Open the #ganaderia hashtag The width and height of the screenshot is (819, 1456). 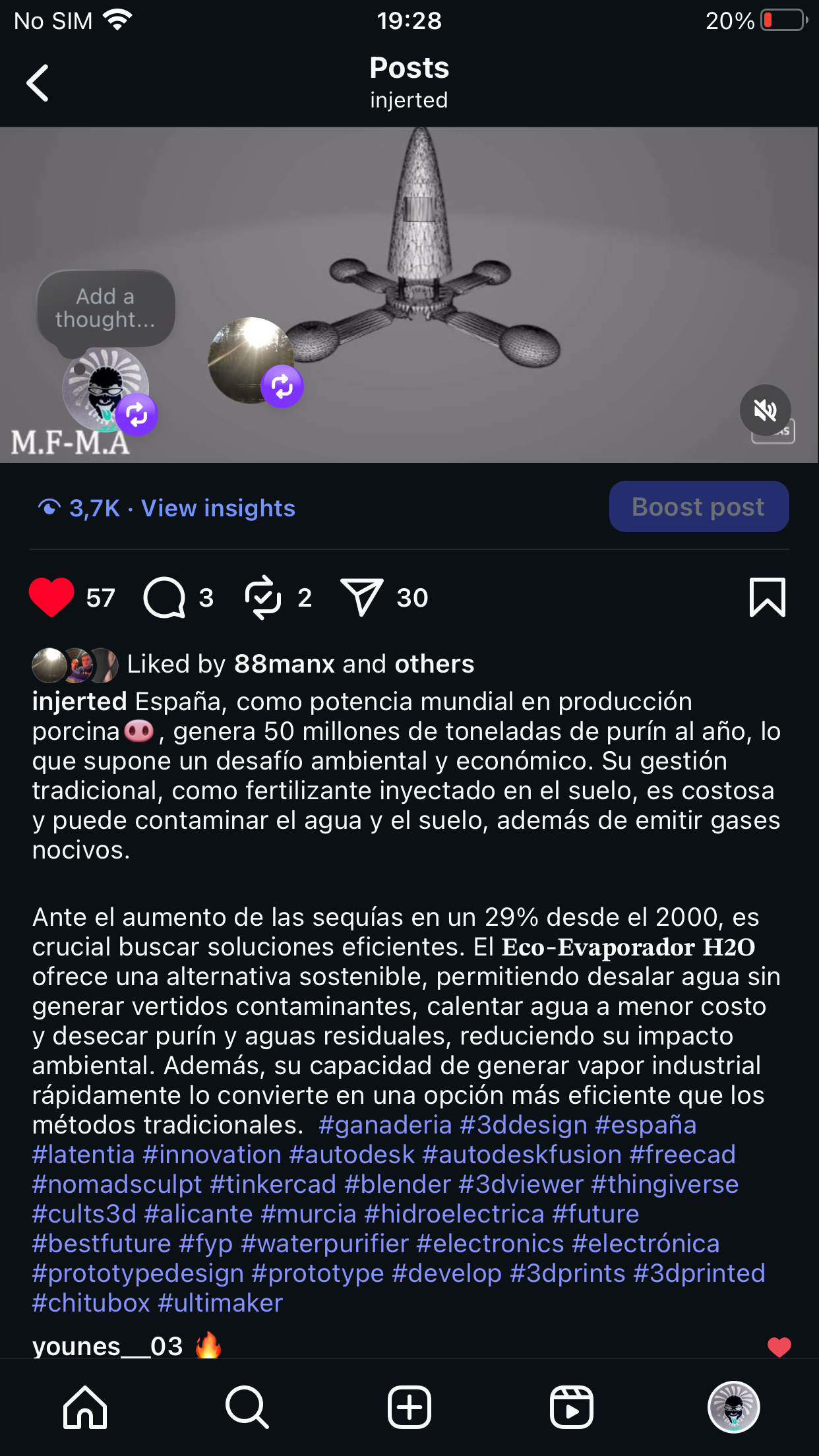[385, 1125]
